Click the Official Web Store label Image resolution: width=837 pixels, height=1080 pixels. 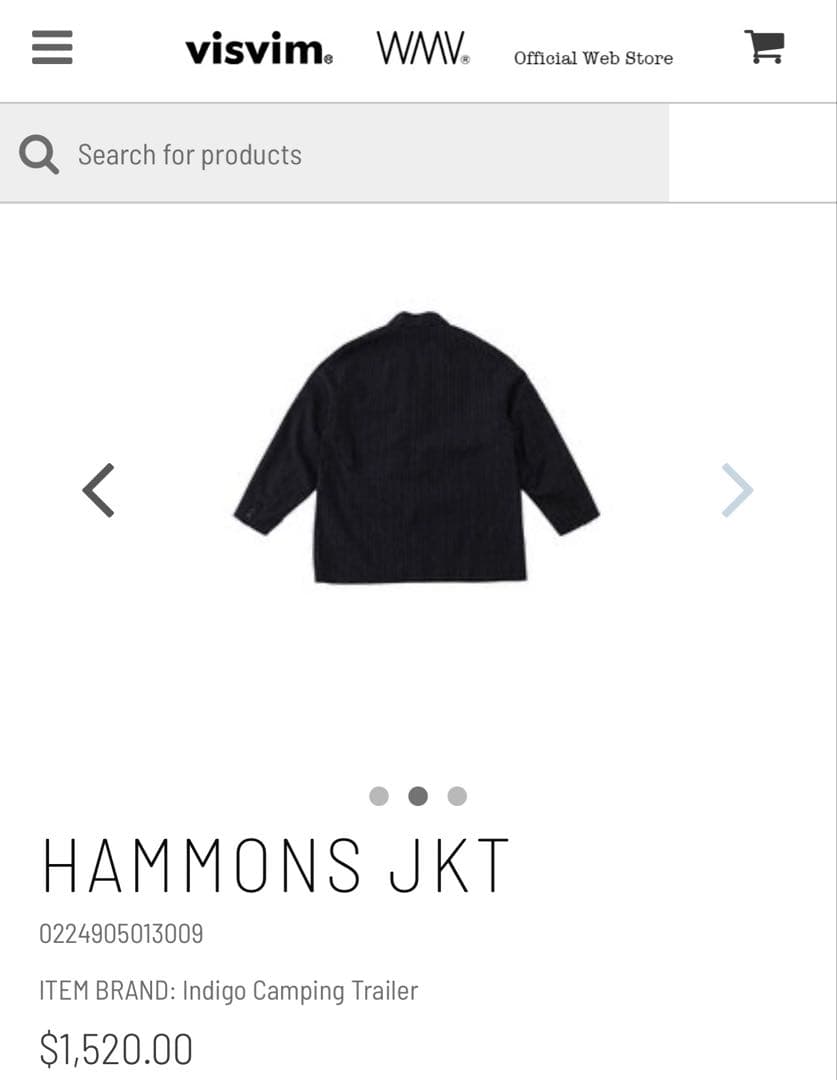(592, 58)
